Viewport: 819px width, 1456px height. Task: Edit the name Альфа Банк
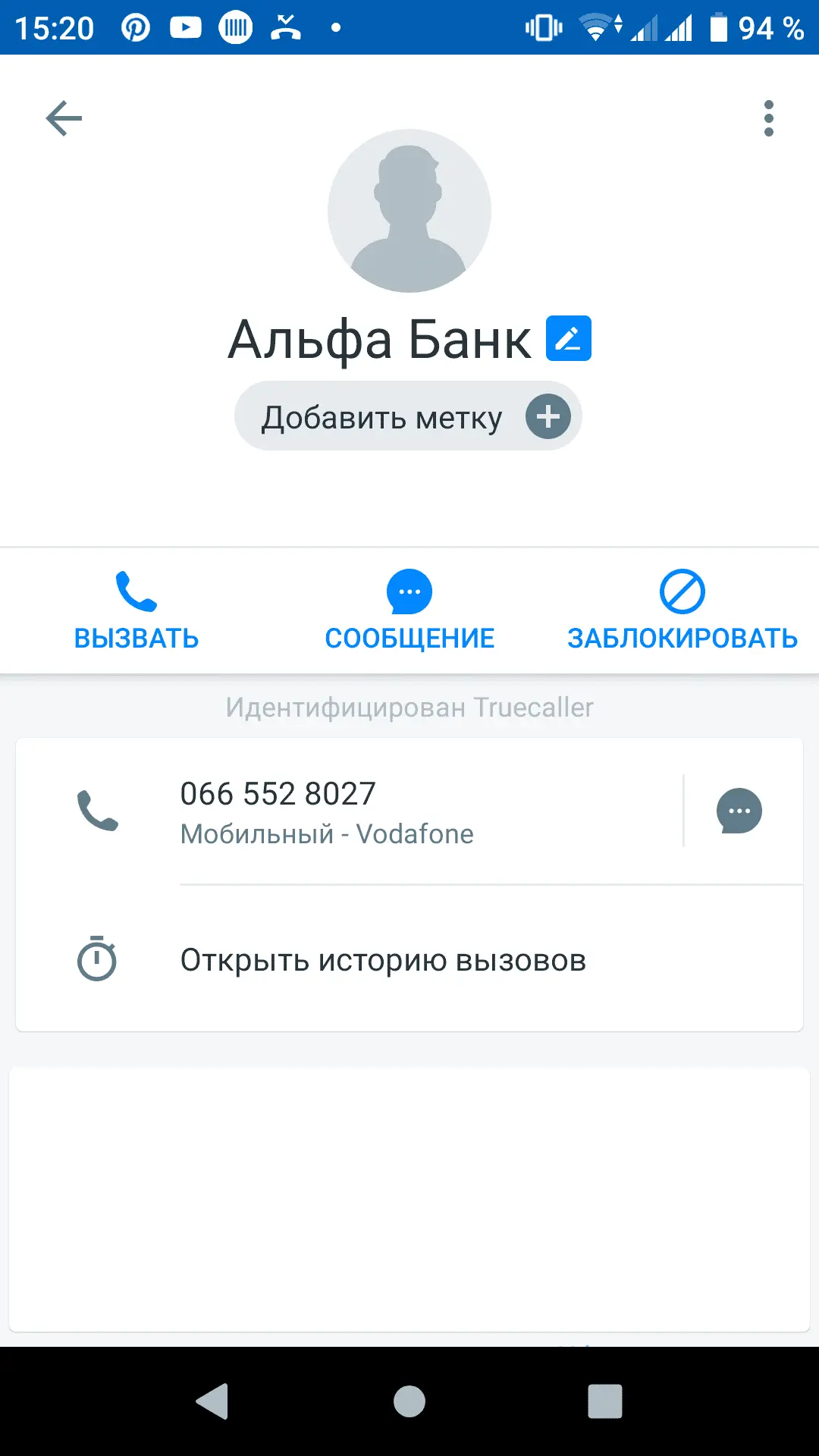569,338
